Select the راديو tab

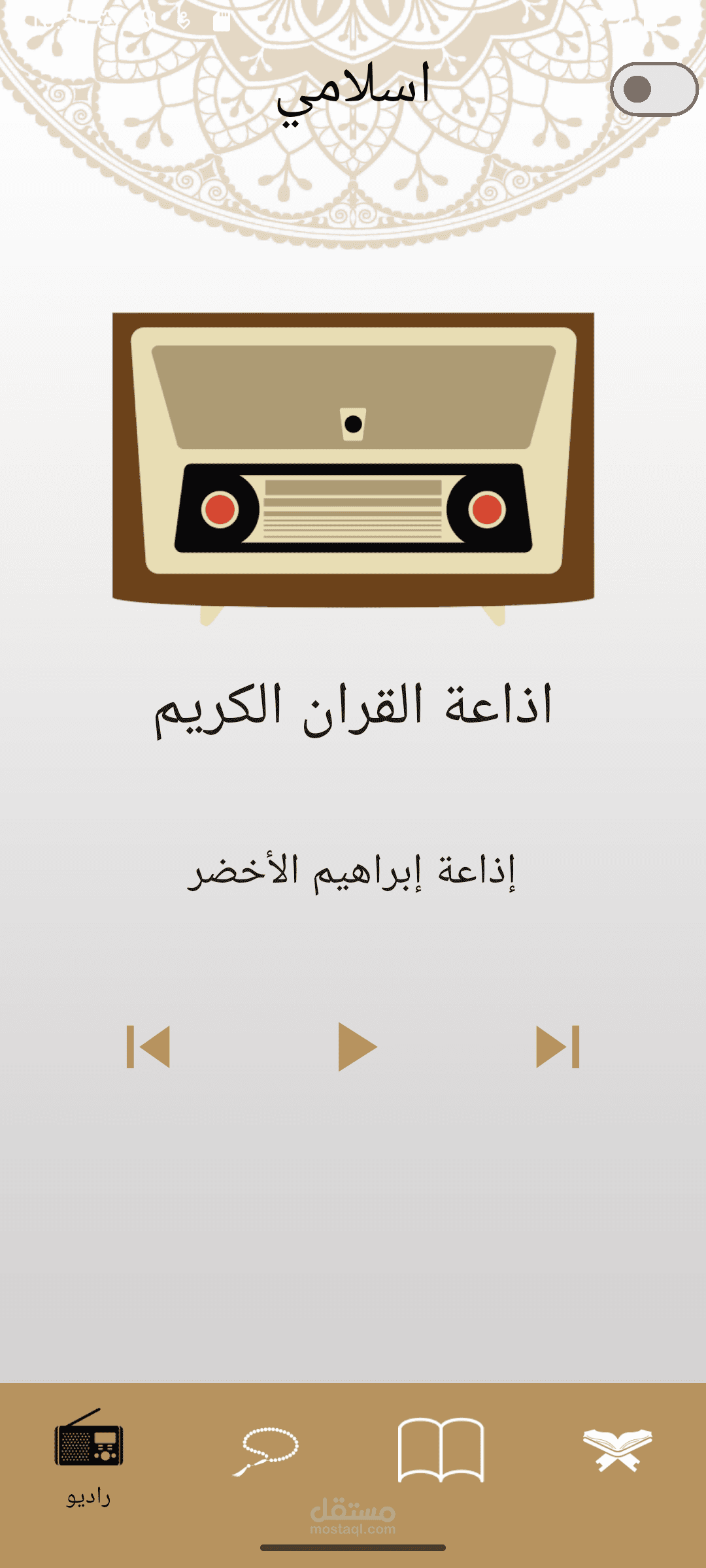pyautogui.click(x=88, y=1458)
